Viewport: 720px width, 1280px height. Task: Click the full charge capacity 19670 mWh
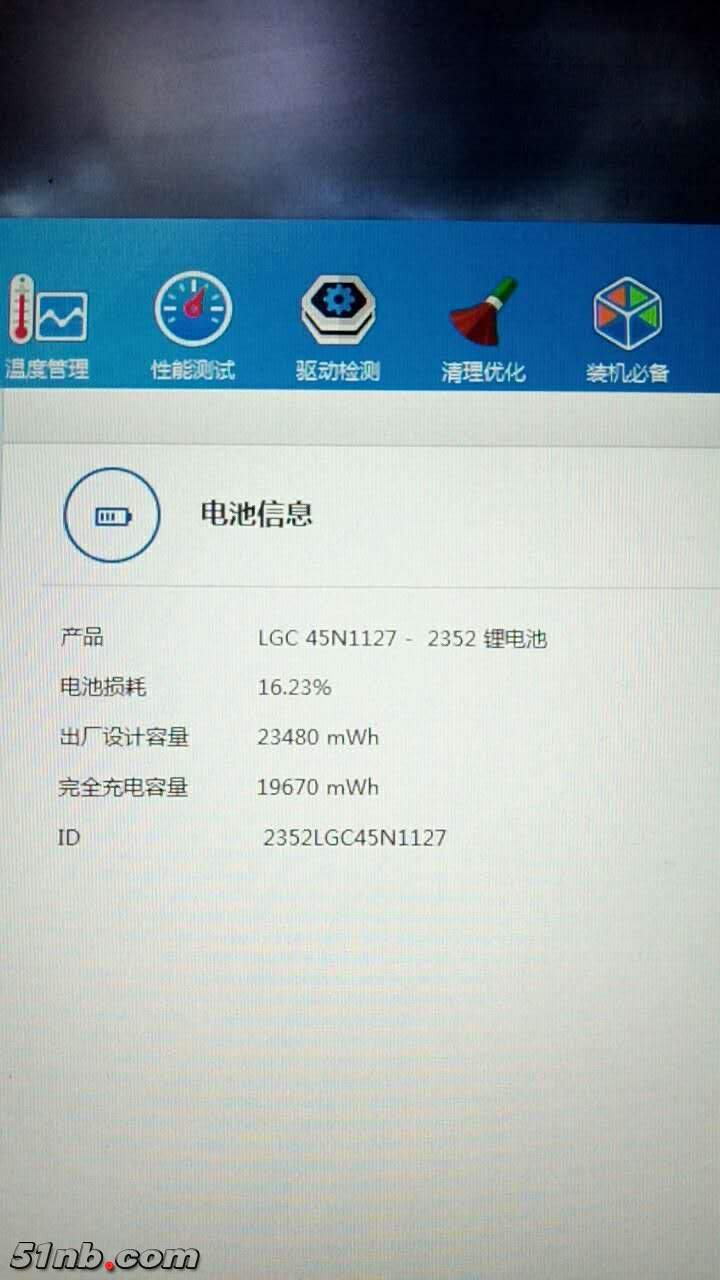coord(318,788)
